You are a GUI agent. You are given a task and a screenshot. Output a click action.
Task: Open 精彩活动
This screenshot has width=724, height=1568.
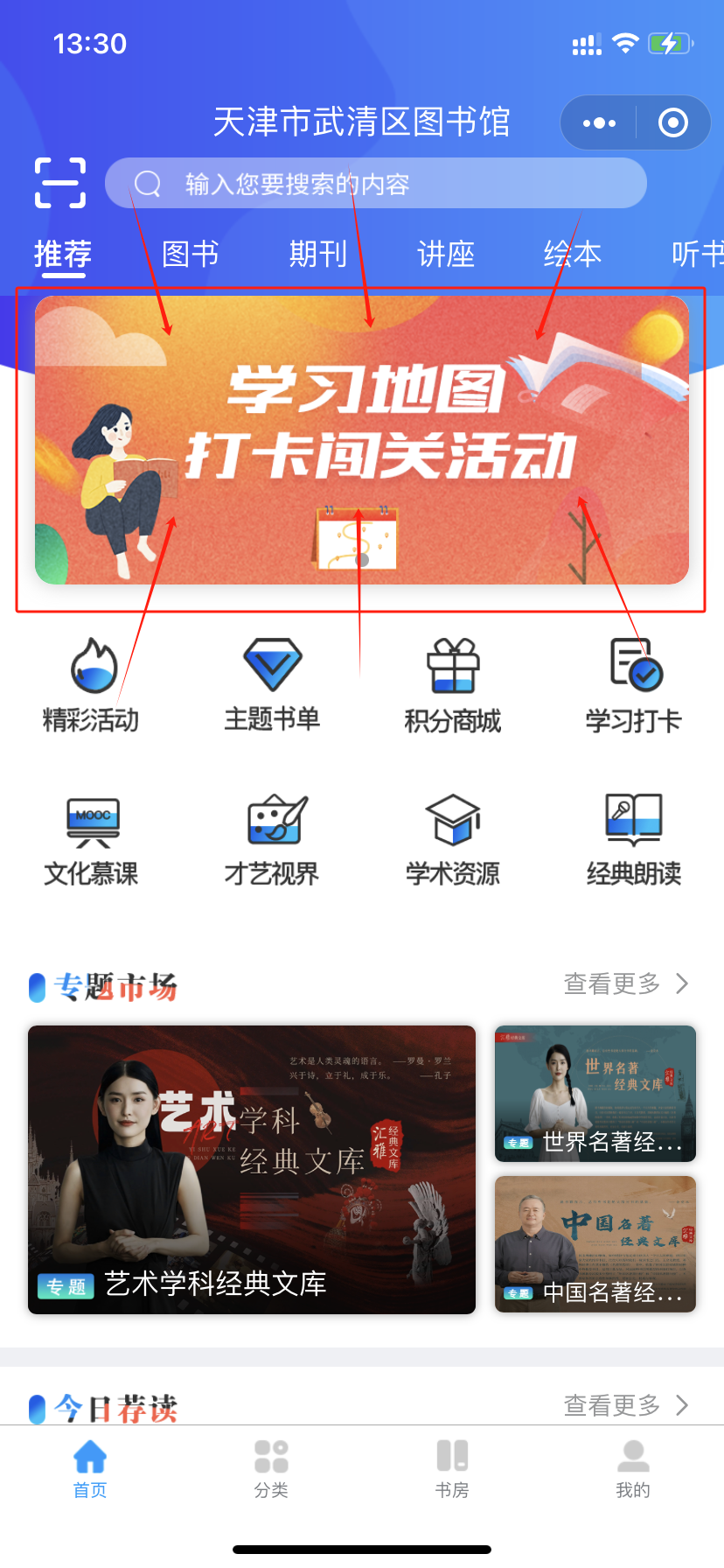[92, 684]
